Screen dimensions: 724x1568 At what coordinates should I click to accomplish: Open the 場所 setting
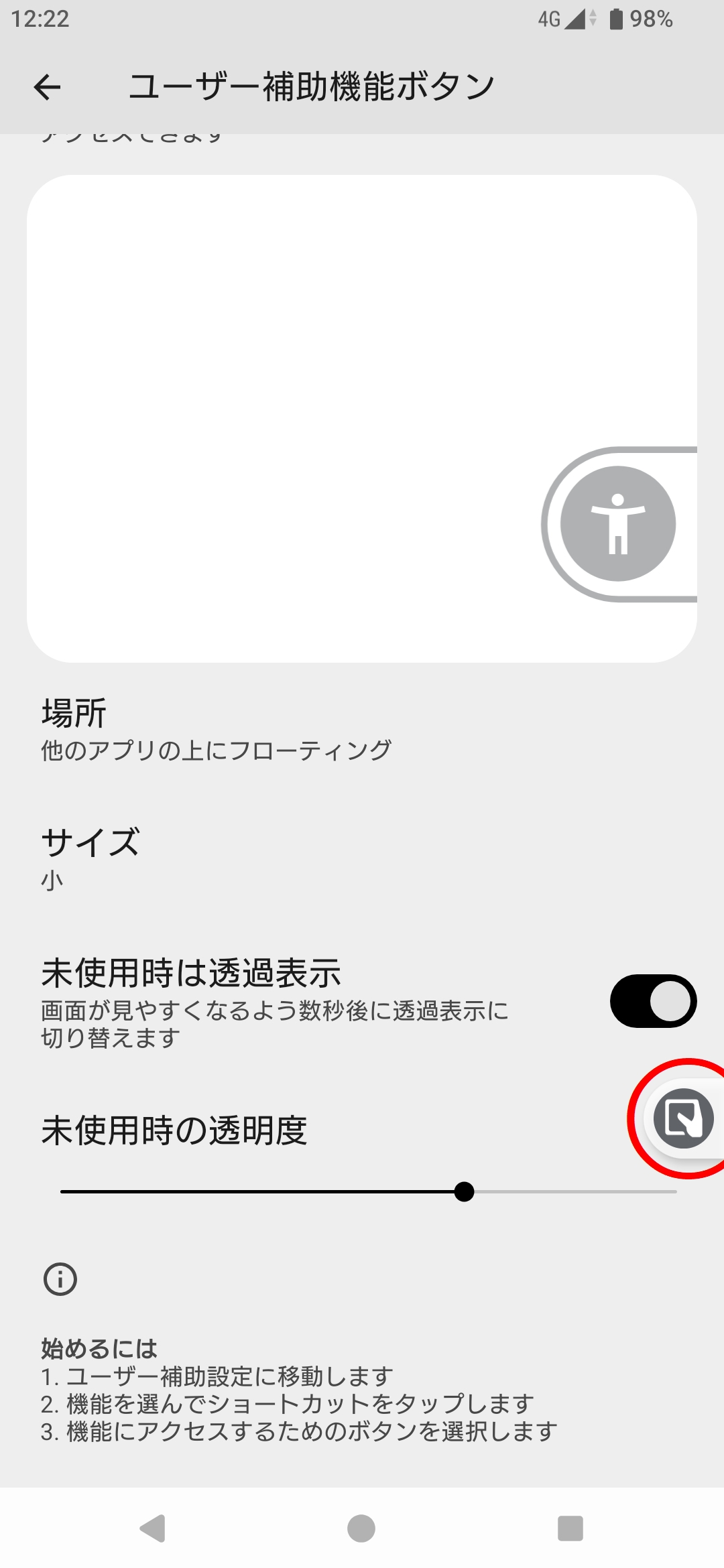[215, 730]
